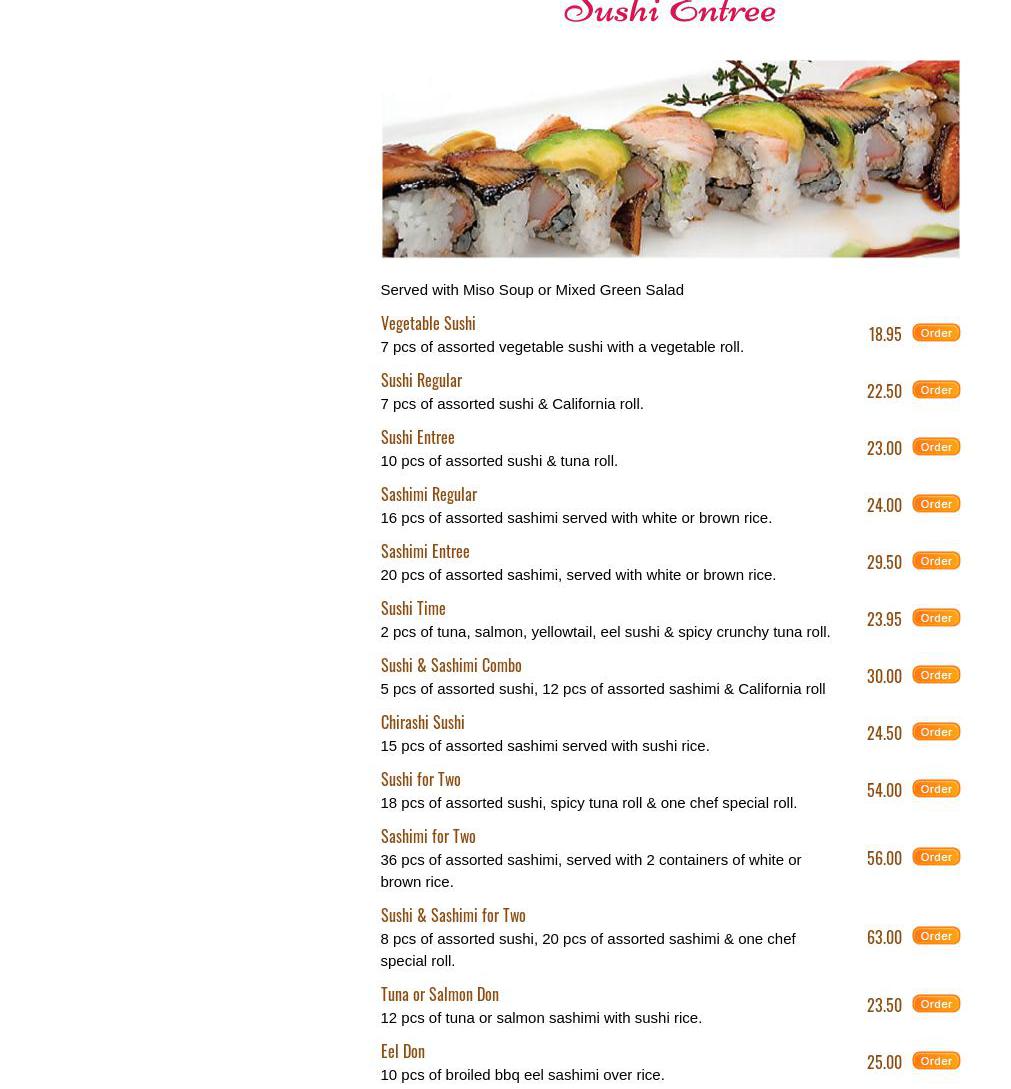Order the Sashimi for Two
The width and height of the screenshot is (1011, 1089).
(x=935, y=857)
